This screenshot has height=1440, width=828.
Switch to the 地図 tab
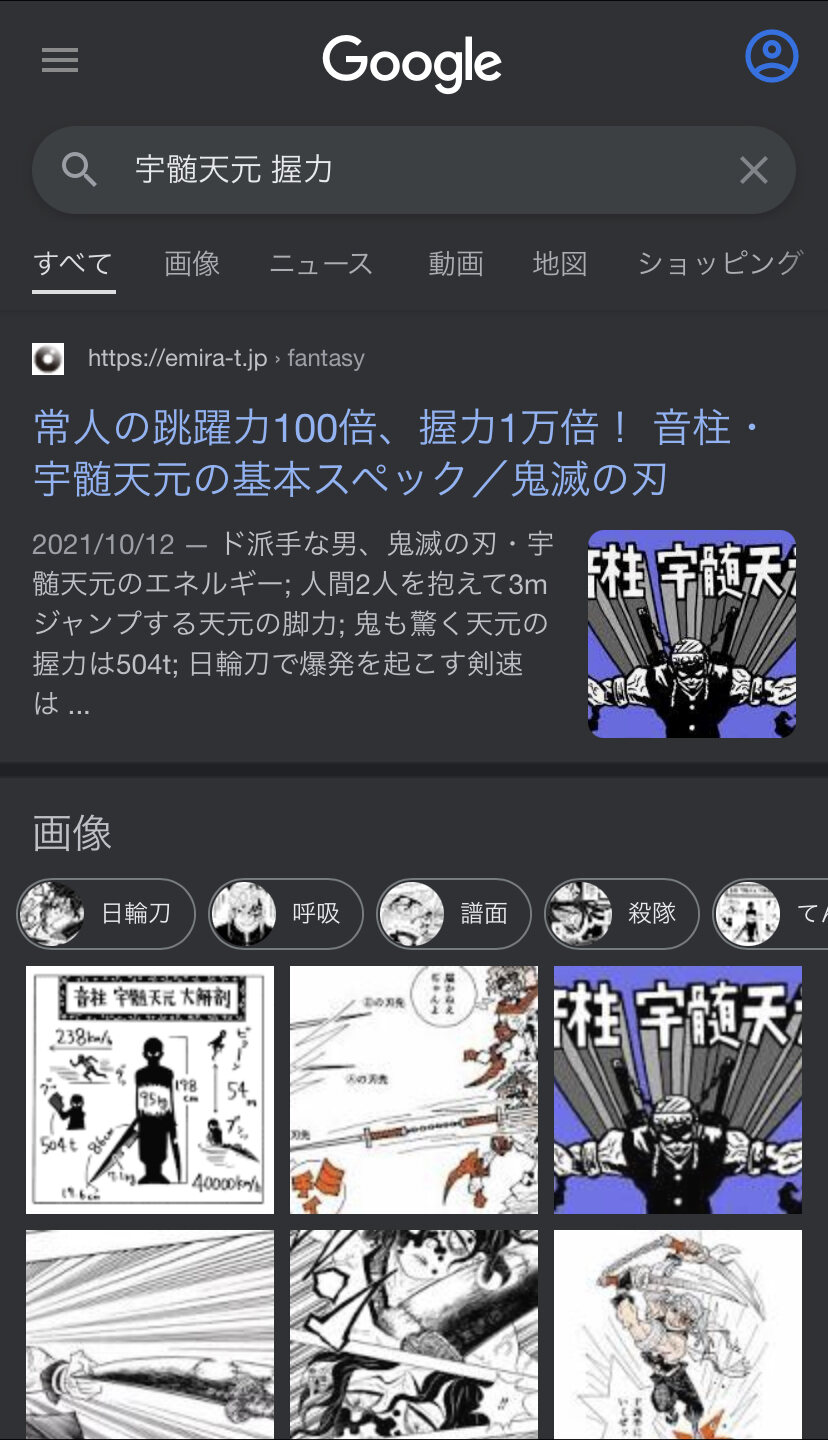(x=560, y=264)
